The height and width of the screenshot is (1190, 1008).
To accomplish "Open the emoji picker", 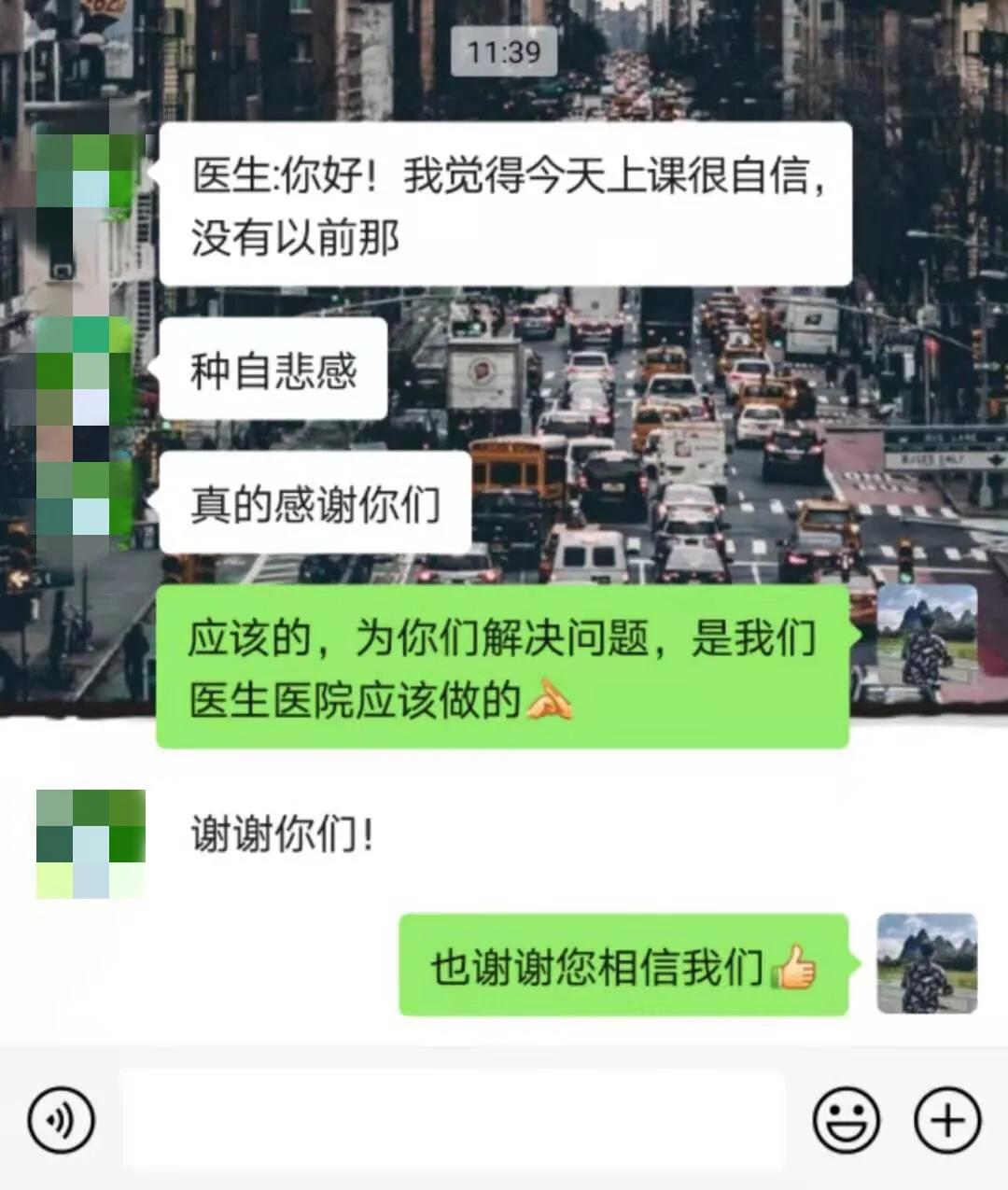I will [x=846, y=1119].
